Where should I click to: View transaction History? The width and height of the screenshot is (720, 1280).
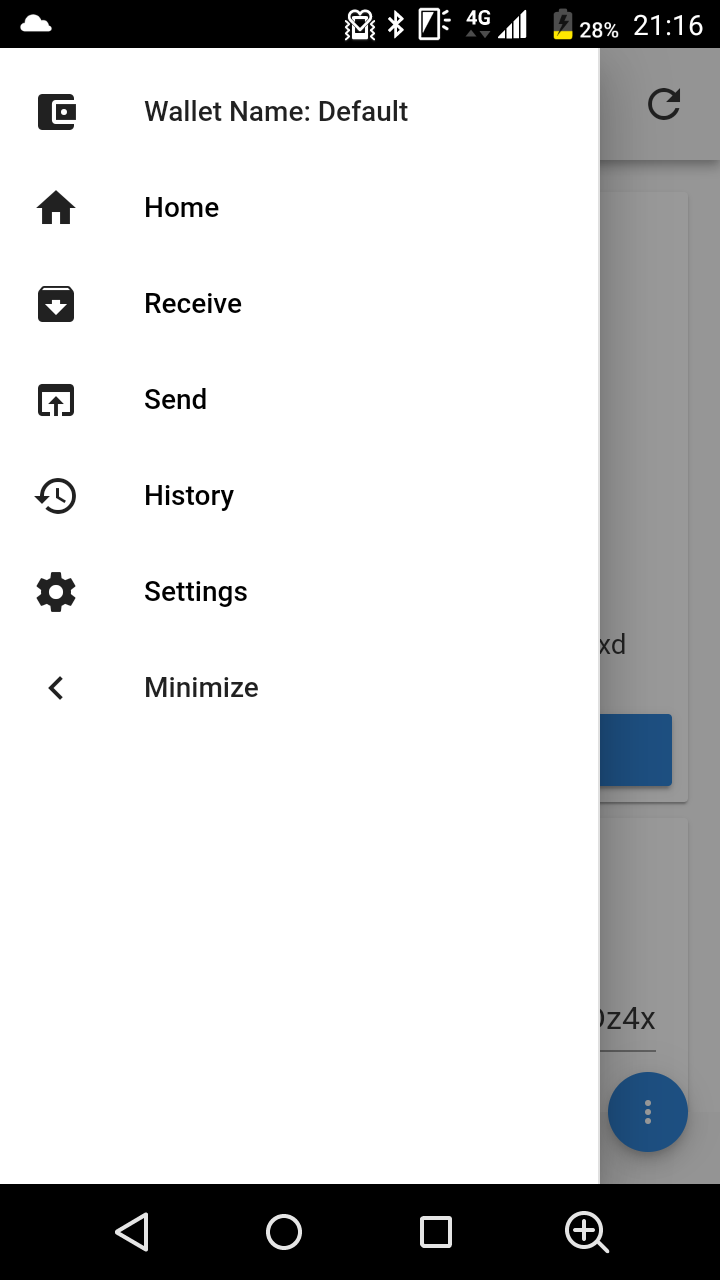tap(188, 496)
